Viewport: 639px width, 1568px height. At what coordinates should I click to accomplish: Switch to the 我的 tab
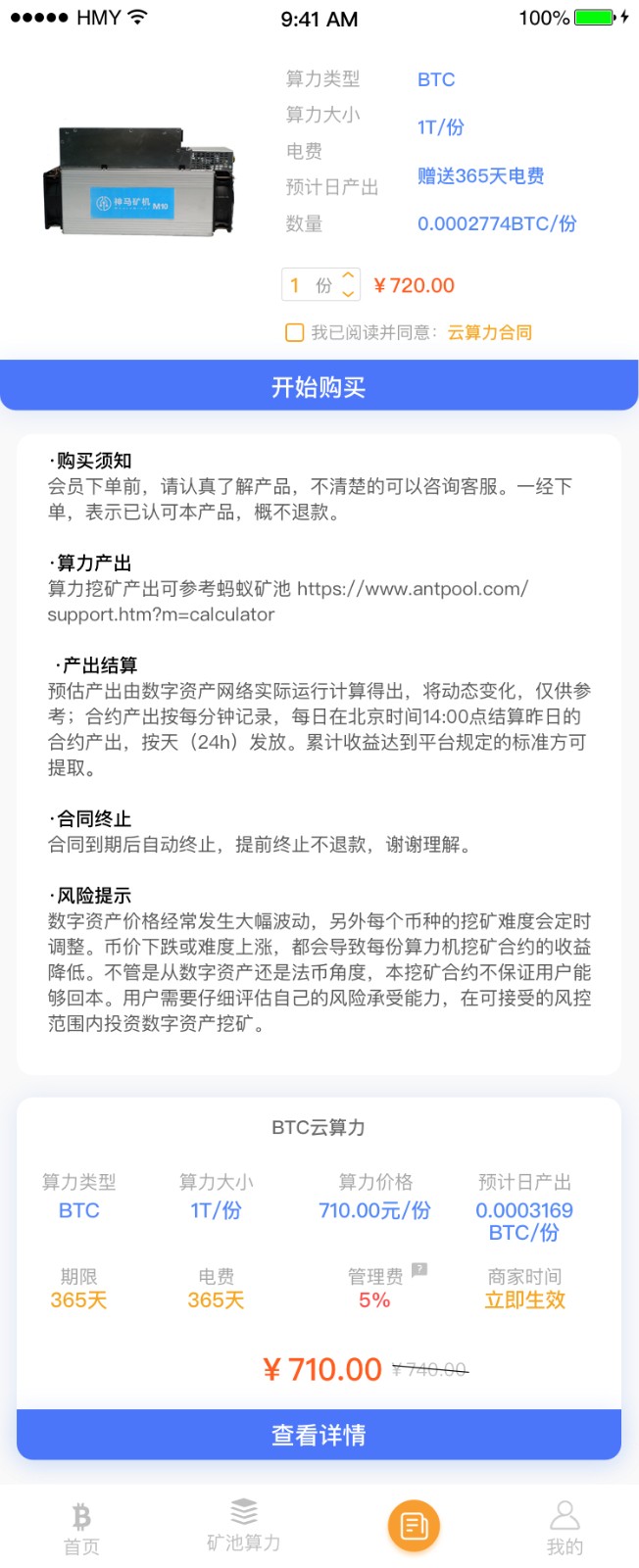pyautogui.click(x=565, y=1528)
